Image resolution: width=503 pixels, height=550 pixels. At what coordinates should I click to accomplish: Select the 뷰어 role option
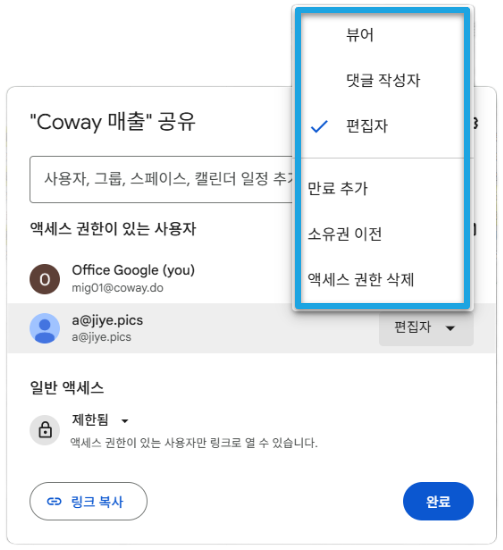click(383, 35)
